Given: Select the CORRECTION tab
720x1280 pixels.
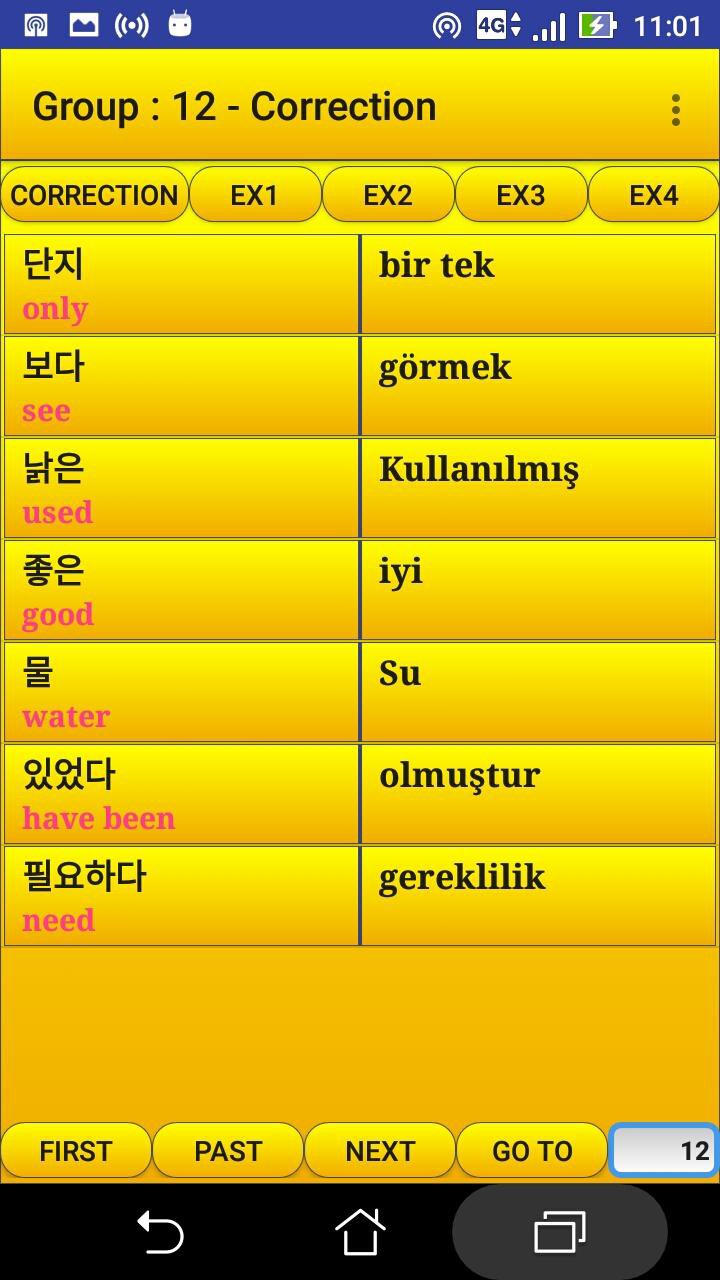Looking at the screenshot, I should point(95,195).
